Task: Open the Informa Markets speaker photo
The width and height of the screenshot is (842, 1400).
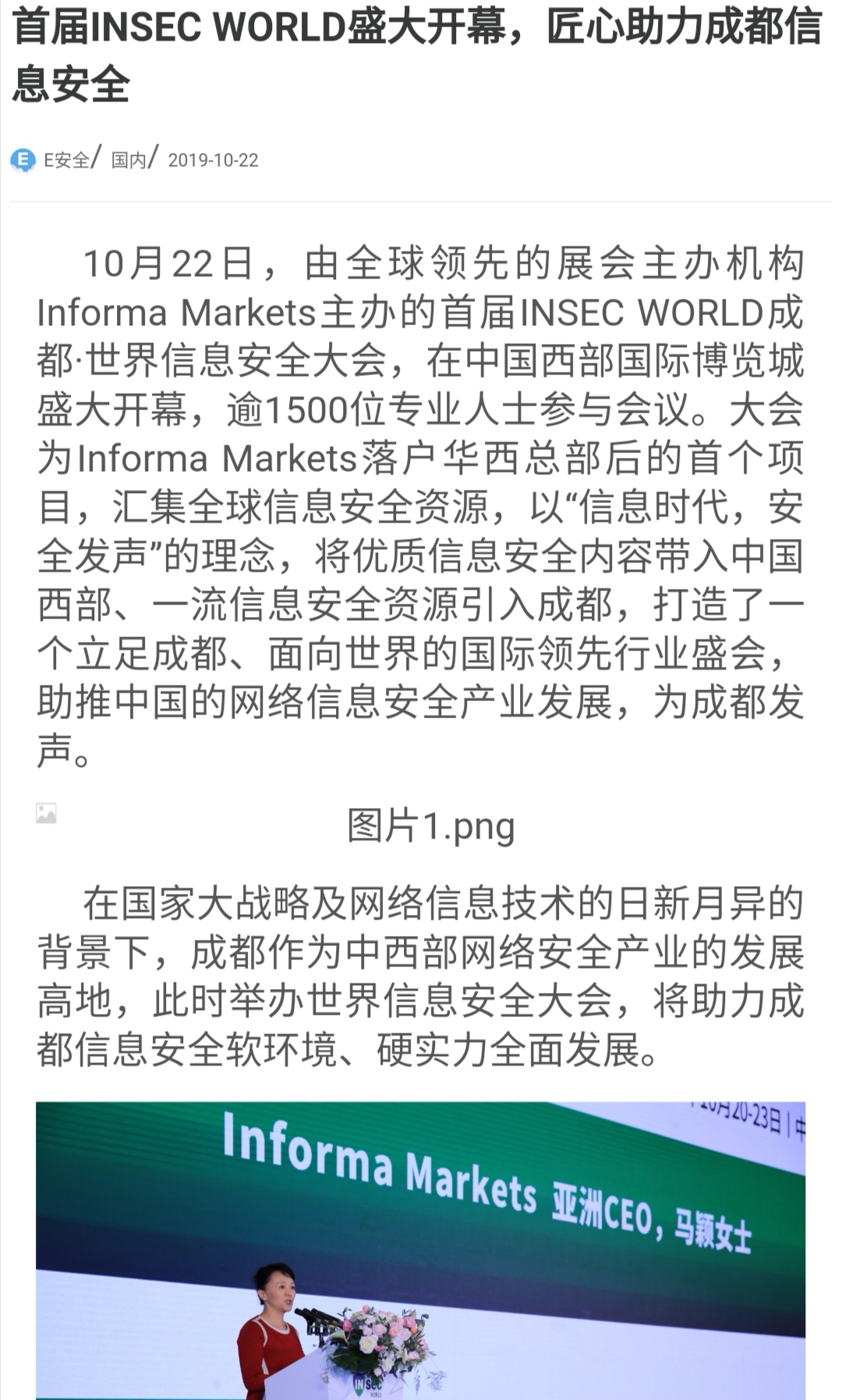Action: click(420, 1248)
